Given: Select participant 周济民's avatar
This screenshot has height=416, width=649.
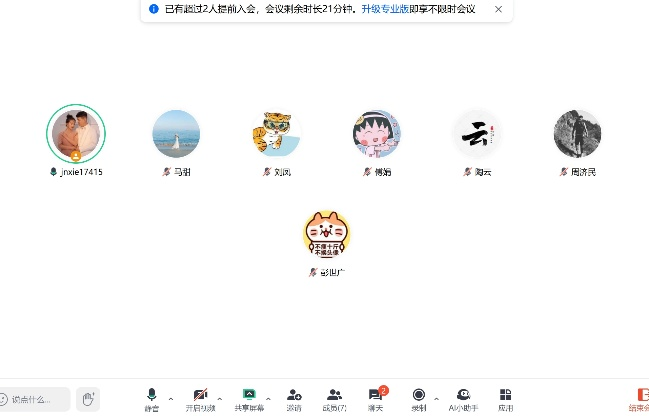Looking at the screenshot, I should pyautogui.click(x=577, y=133).
